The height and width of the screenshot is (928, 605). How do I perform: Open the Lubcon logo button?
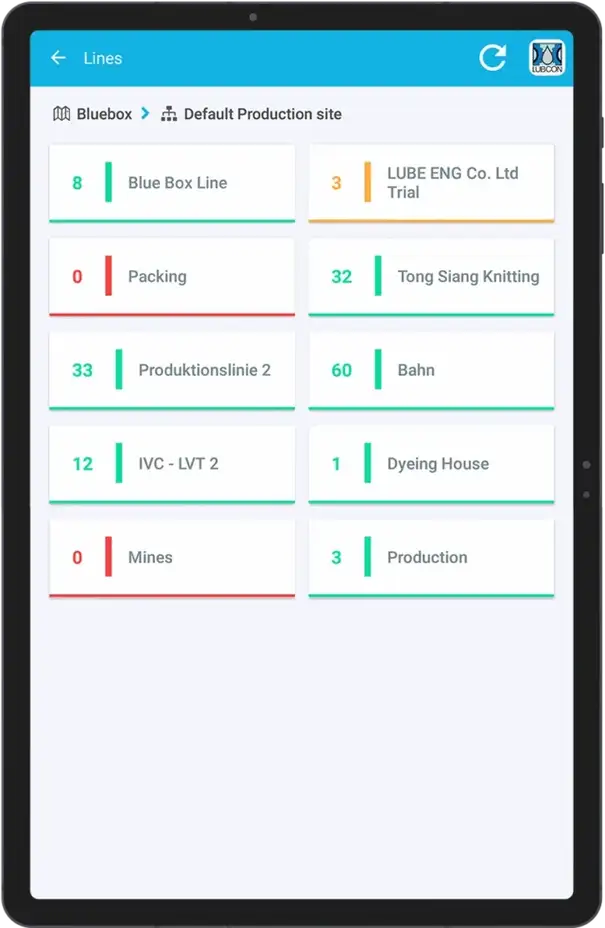click(547, 58)
